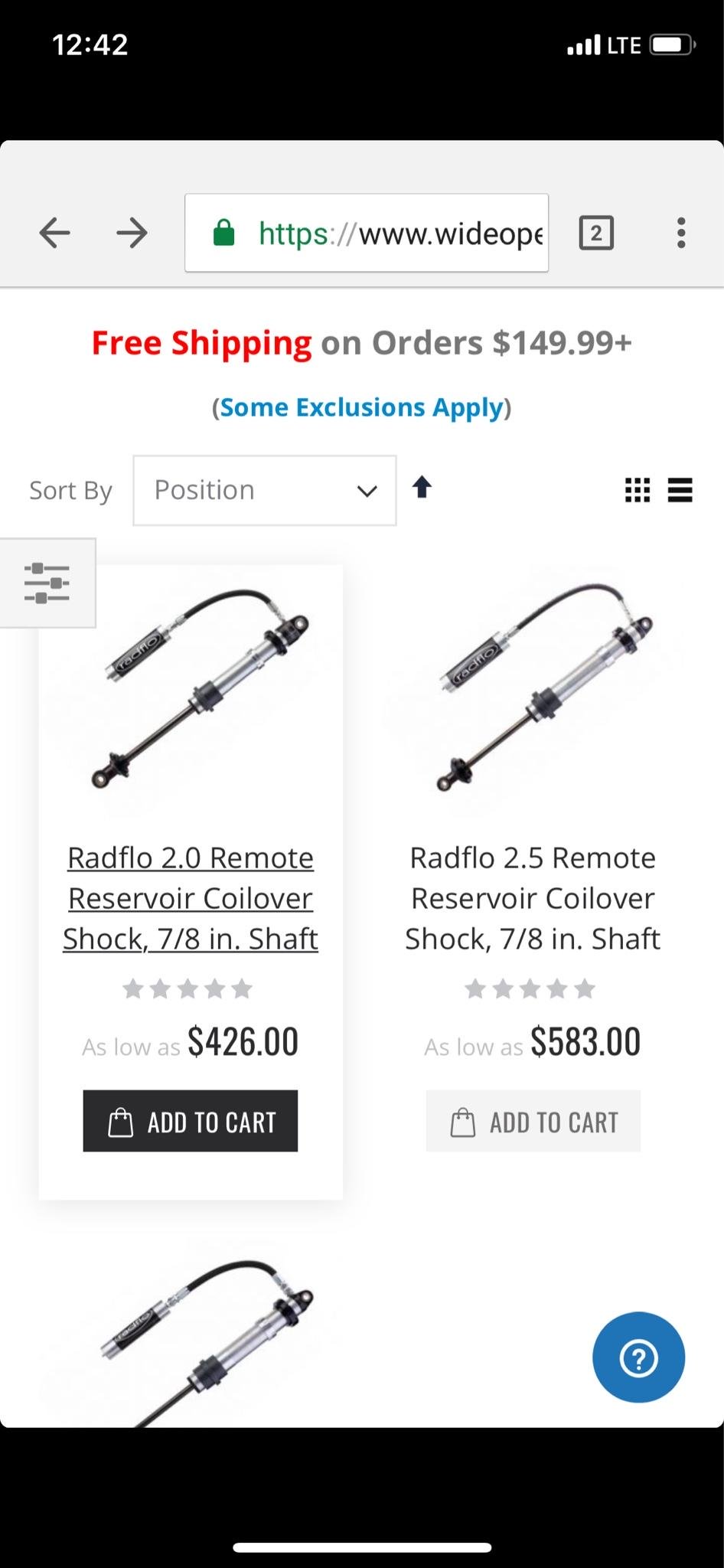Go back to the previous page
Image resolution: width=724 pixels, height=1568 pixels.
pyautogui.click(x=55, y=233)
